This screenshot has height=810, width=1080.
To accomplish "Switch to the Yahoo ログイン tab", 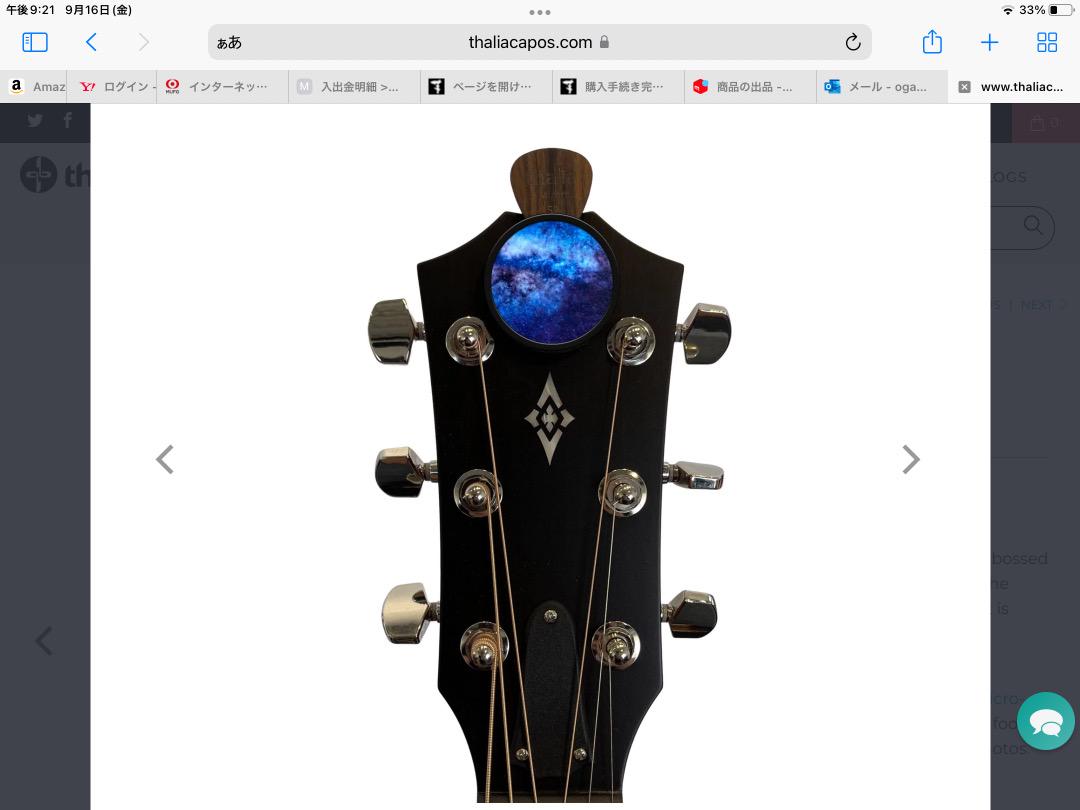I will coord(116,87).
